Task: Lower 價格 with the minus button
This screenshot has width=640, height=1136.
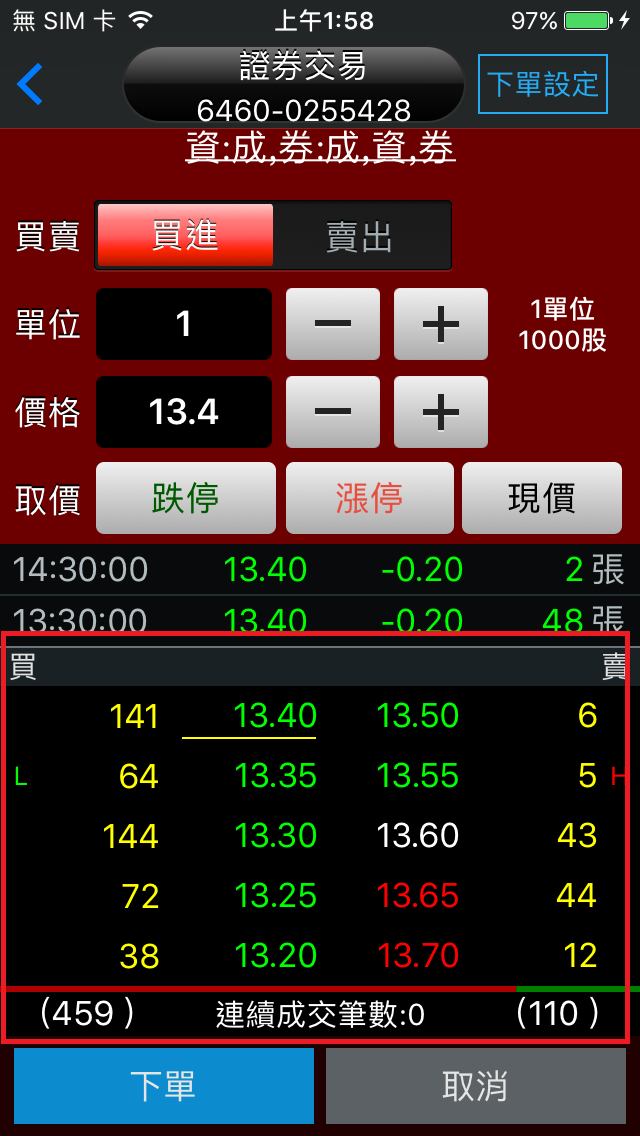Action: pos(333,412)
